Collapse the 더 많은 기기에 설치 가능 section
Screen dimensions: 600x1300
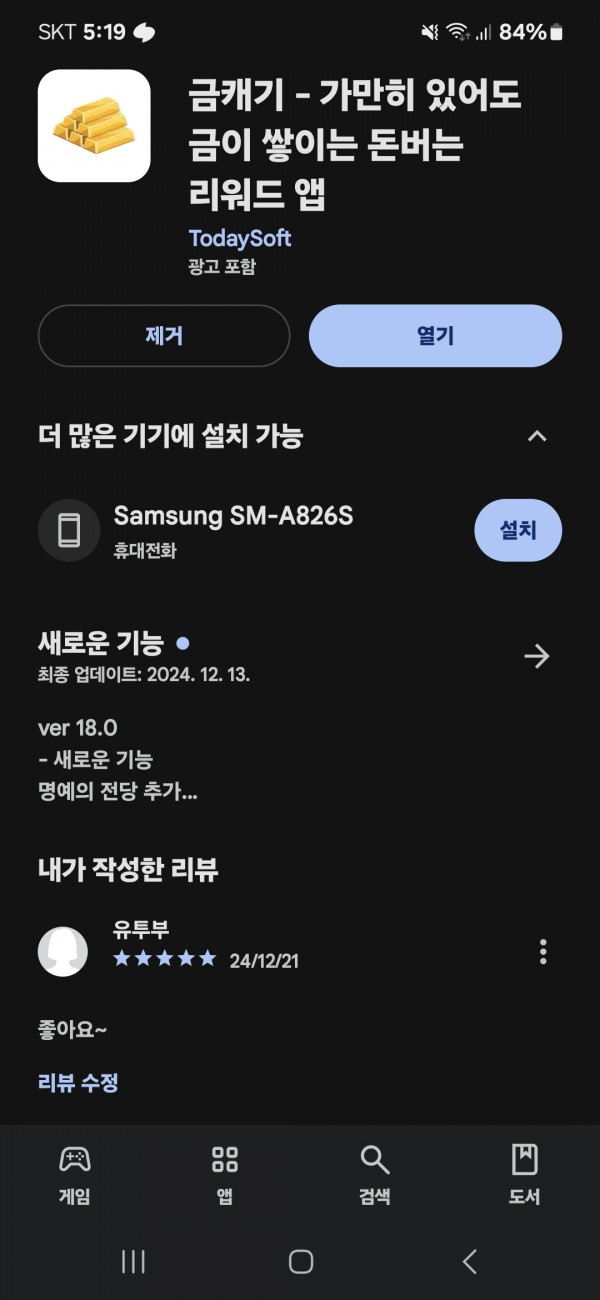pyautogui.click(x=537, y=436)
